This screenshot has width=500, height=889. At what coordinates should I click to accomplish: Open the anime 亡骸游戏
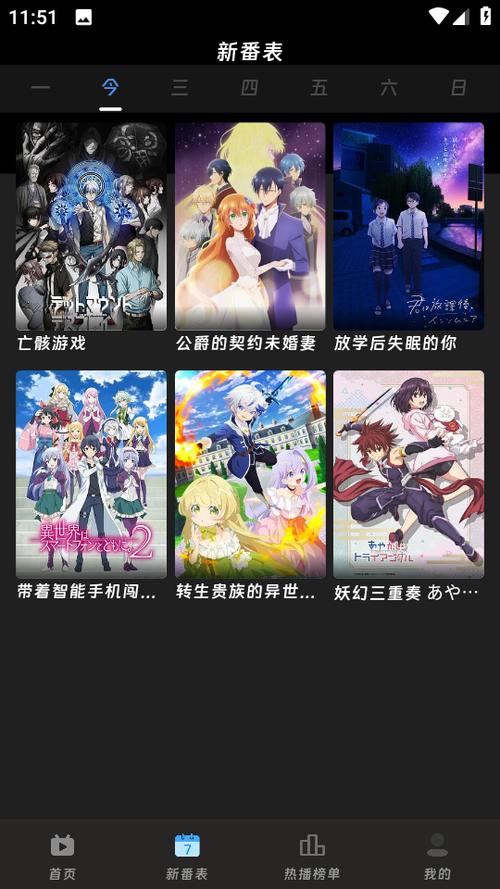coord(91,238)
